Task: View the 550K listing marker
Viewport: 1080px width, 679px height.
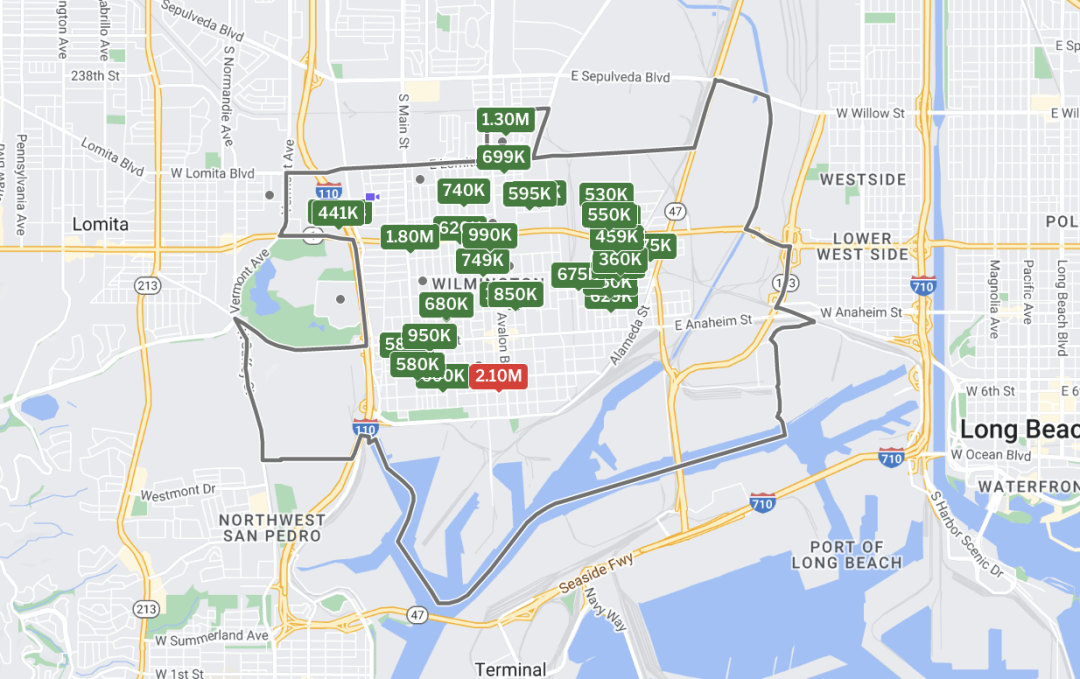Action: pos(609,215)
